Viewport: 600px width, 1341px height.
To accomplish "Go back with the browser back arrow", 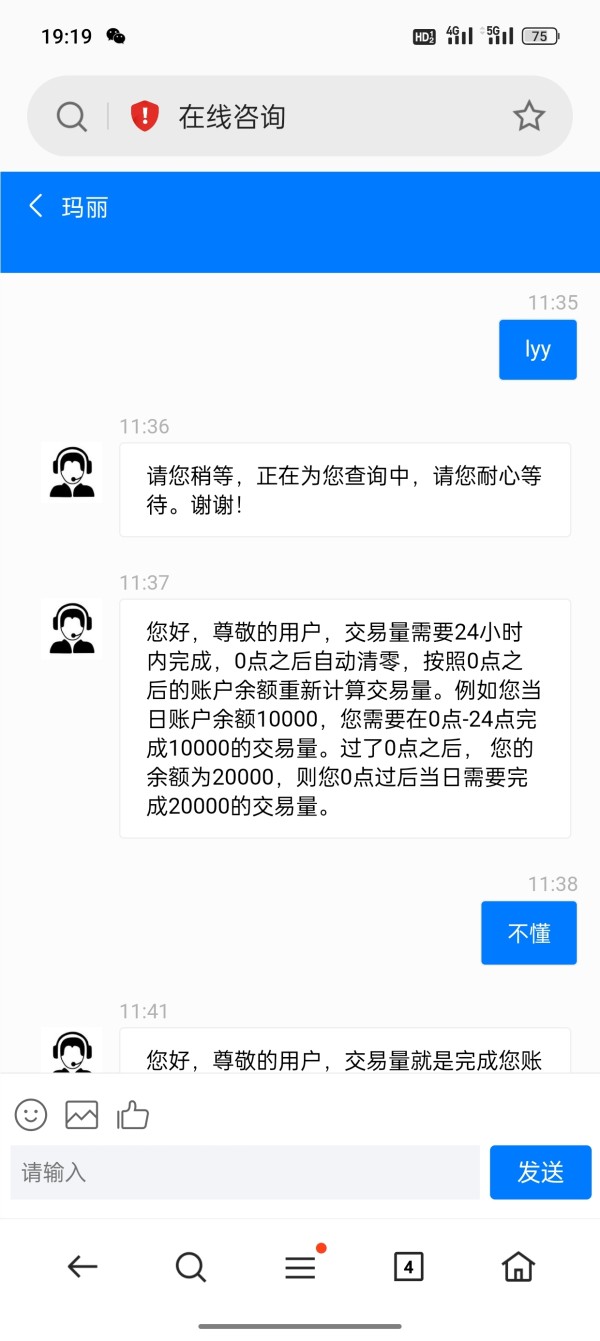I will [x=82, y=1267].
